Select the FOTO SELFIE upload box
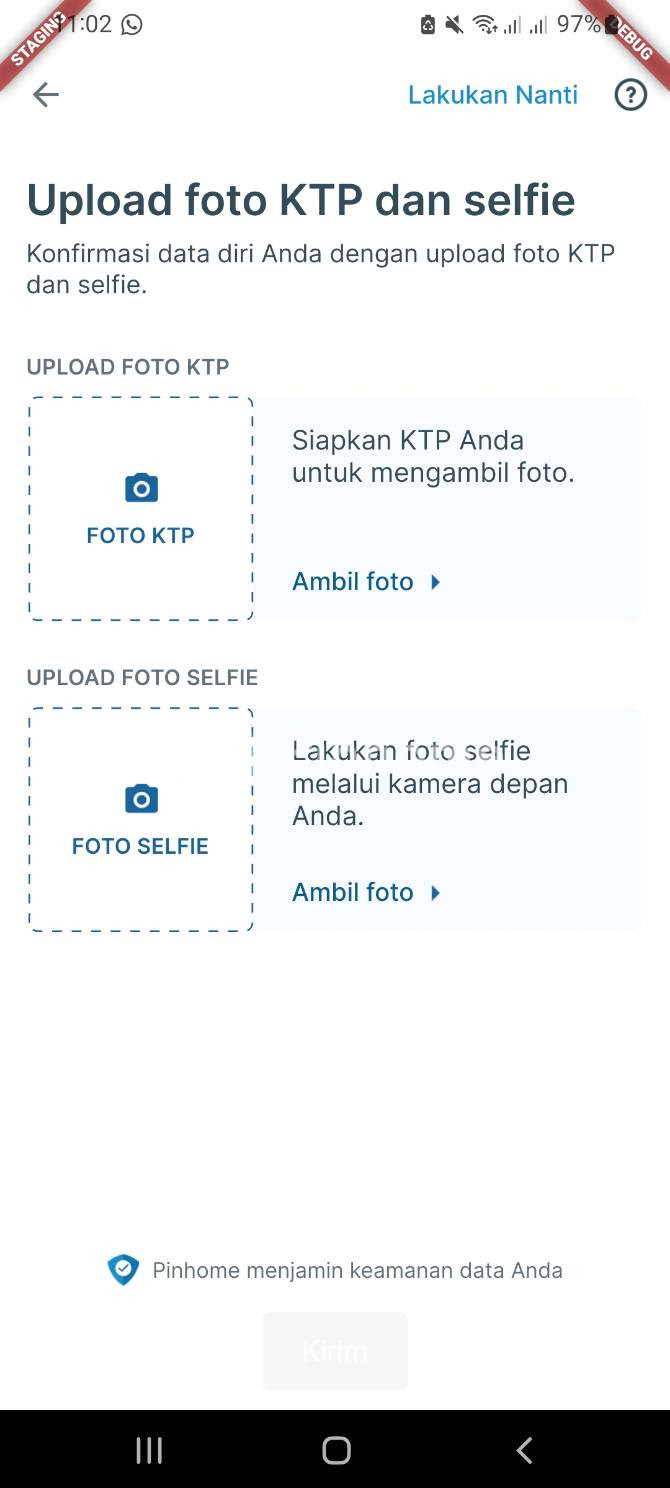This screenshot has height=1488, width=670. (x=141, y=820)
